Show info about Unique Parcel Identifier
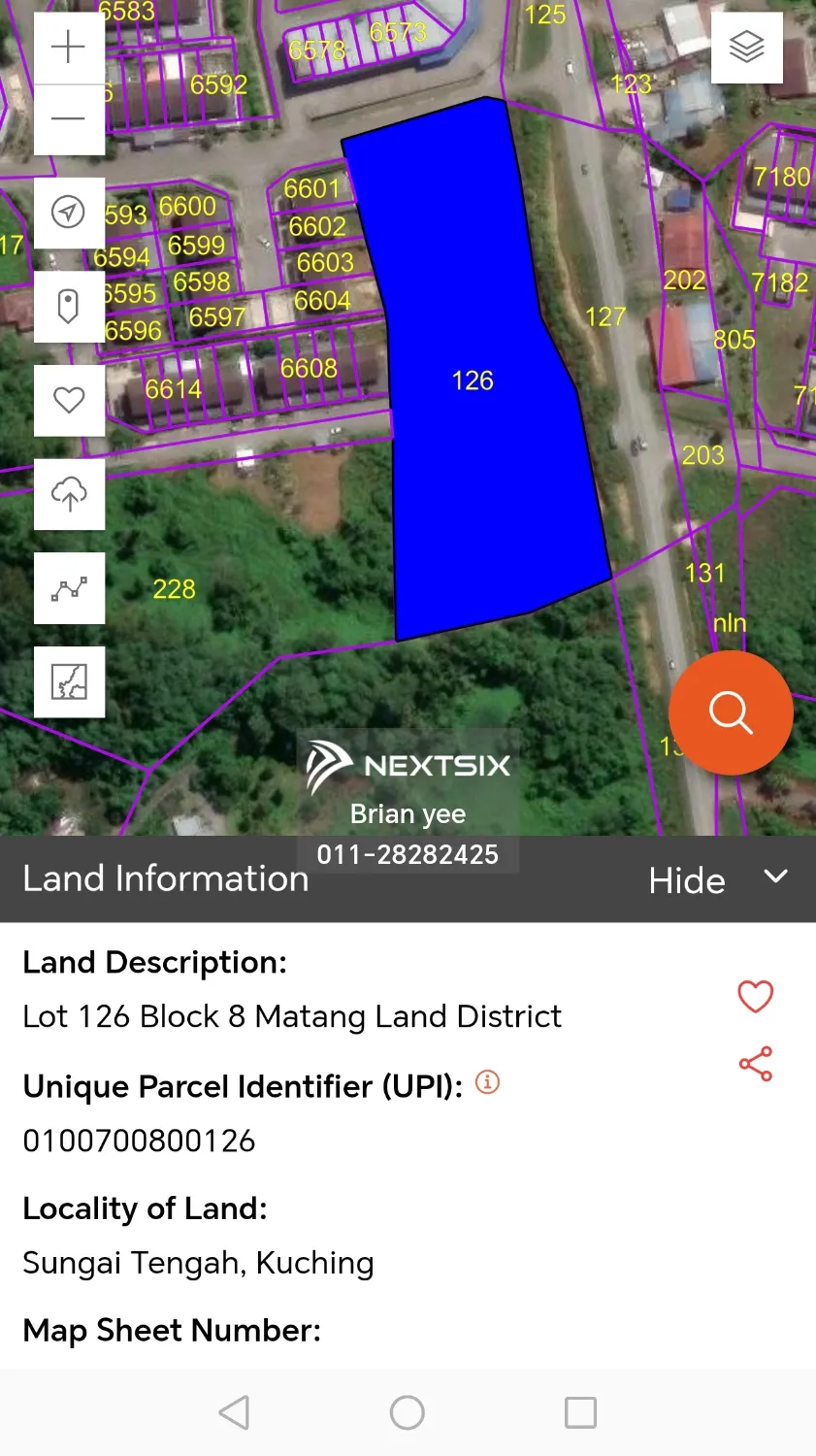Screen dimensions: 816x1456 pos(487,1082)
